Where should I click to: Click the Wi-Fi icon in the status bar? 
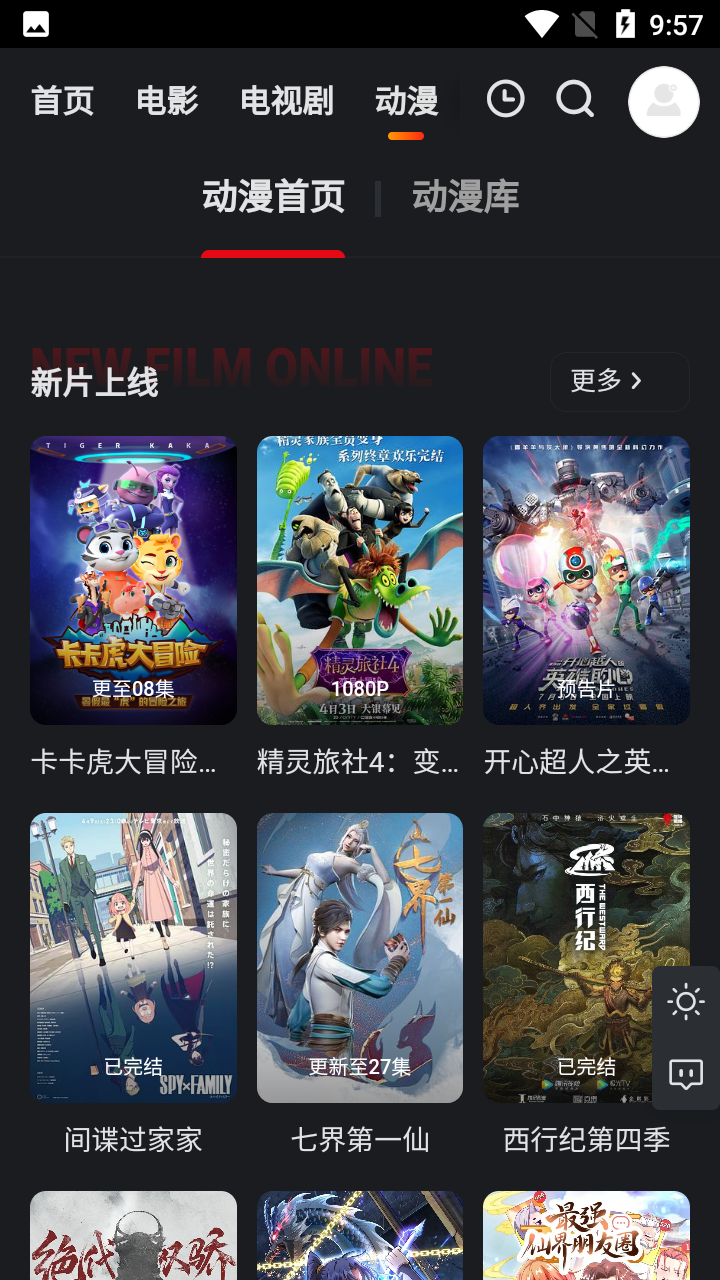542,22
